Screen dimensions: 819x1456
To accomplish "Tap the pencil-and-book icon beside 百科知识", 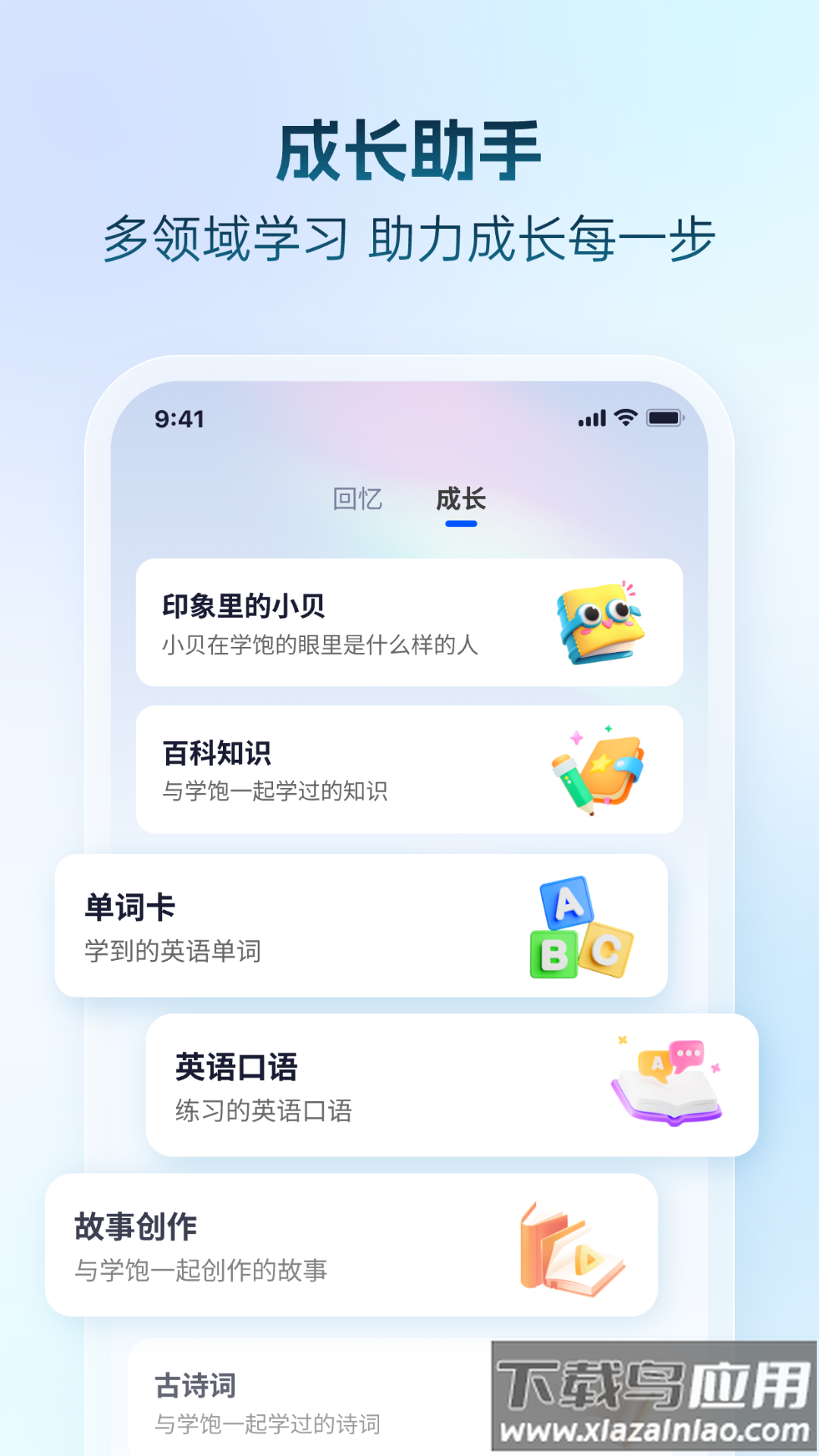I will coord(599,773).
